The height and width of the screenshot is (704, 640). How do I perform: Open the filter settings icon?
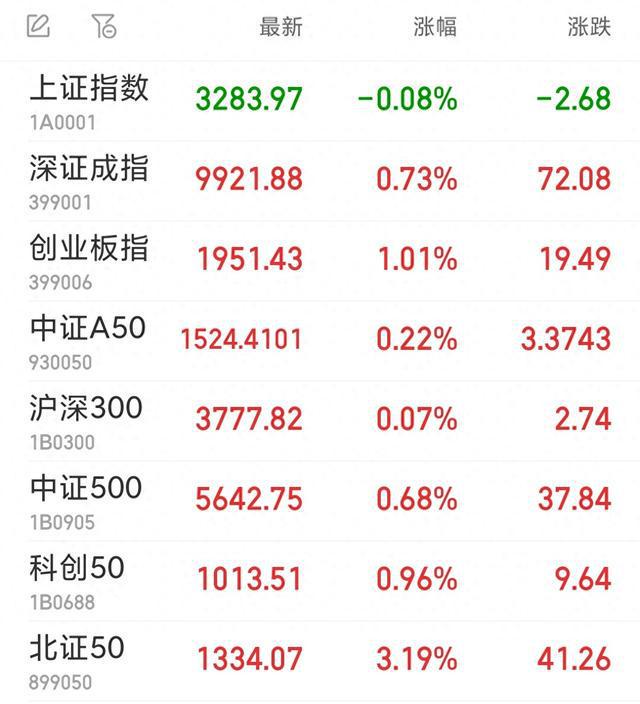point(103,27)
